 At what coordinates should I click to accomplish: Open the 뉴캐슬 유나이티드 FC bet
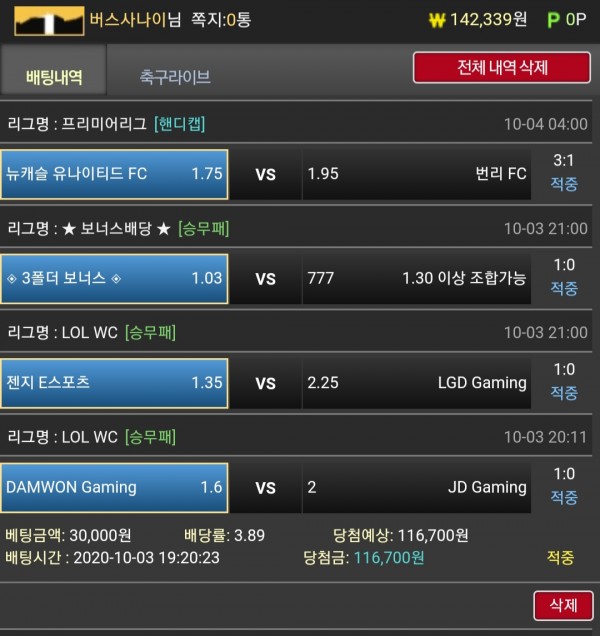pos(114,174)
